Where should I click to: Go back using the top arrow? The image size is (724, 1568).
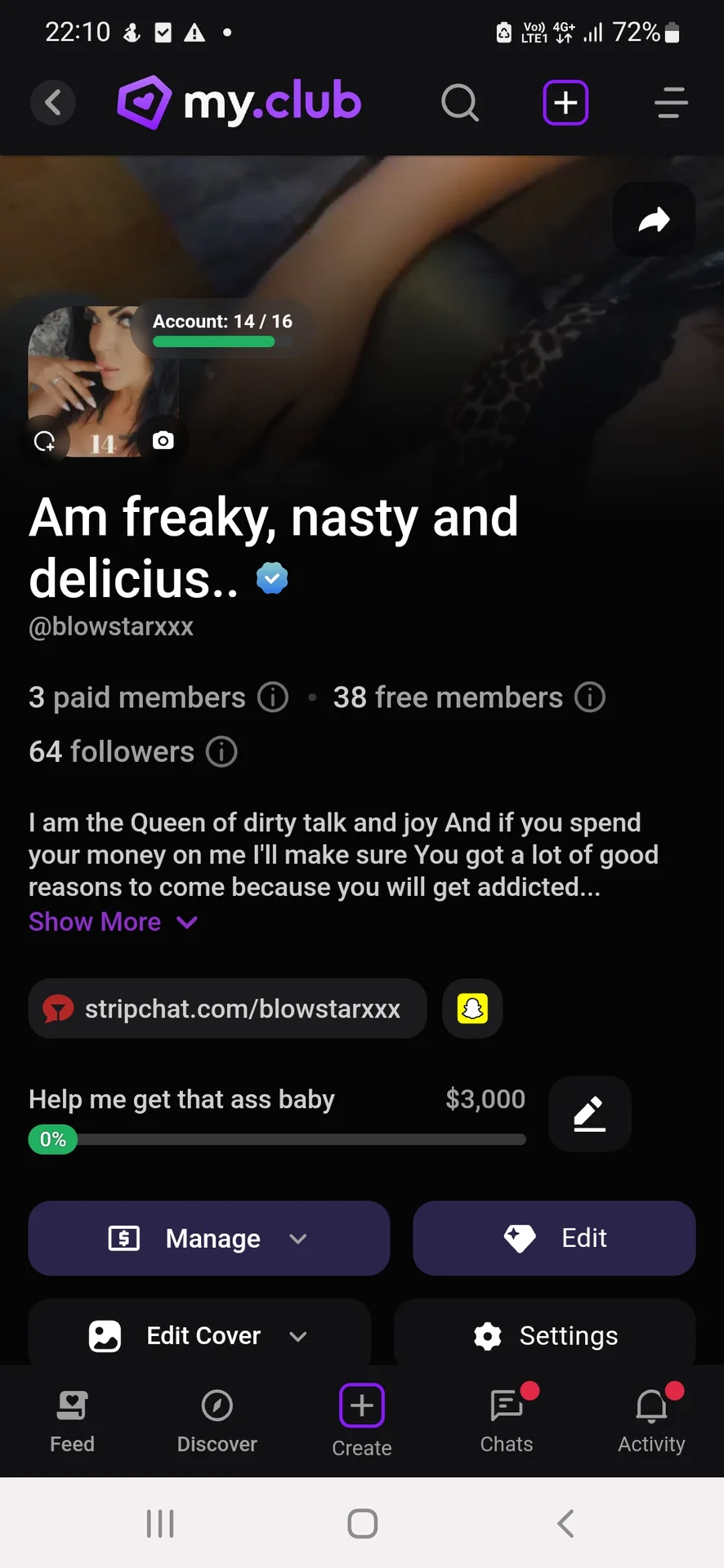point(53,103)
